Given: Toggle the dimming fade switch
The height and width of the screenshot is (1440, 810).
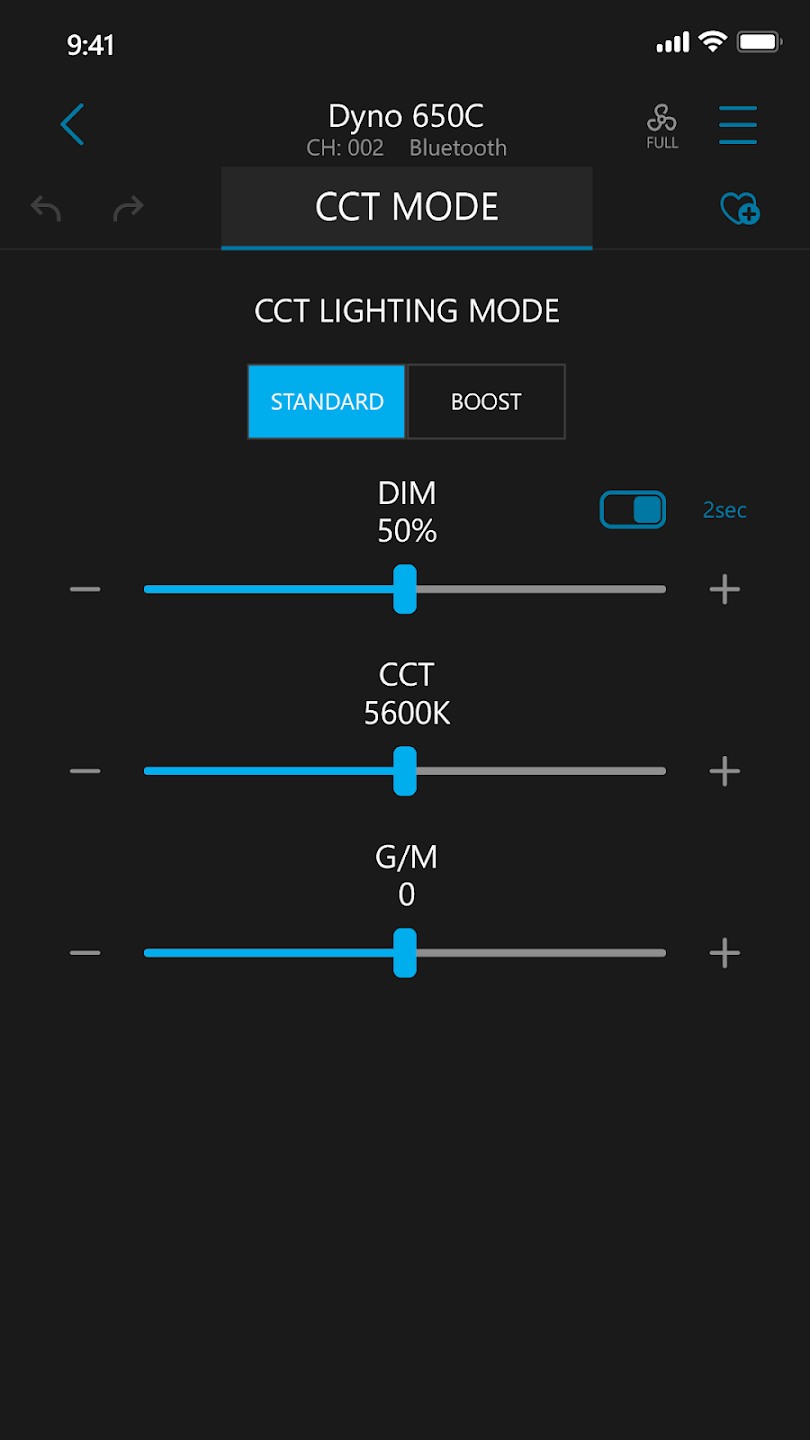Looking at the screenshot, I should (633, 510).
